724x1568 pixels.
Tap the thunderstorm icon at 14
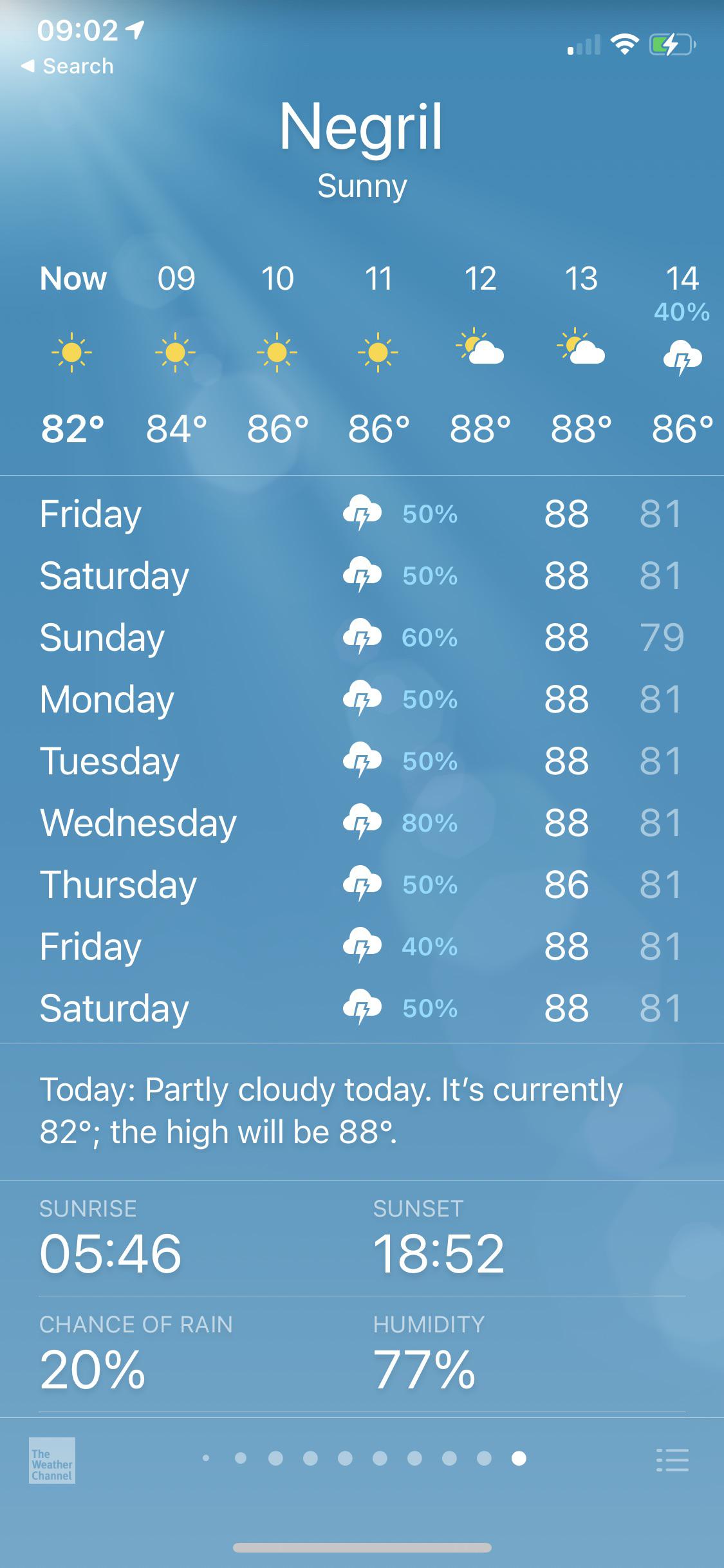[682, 356]
